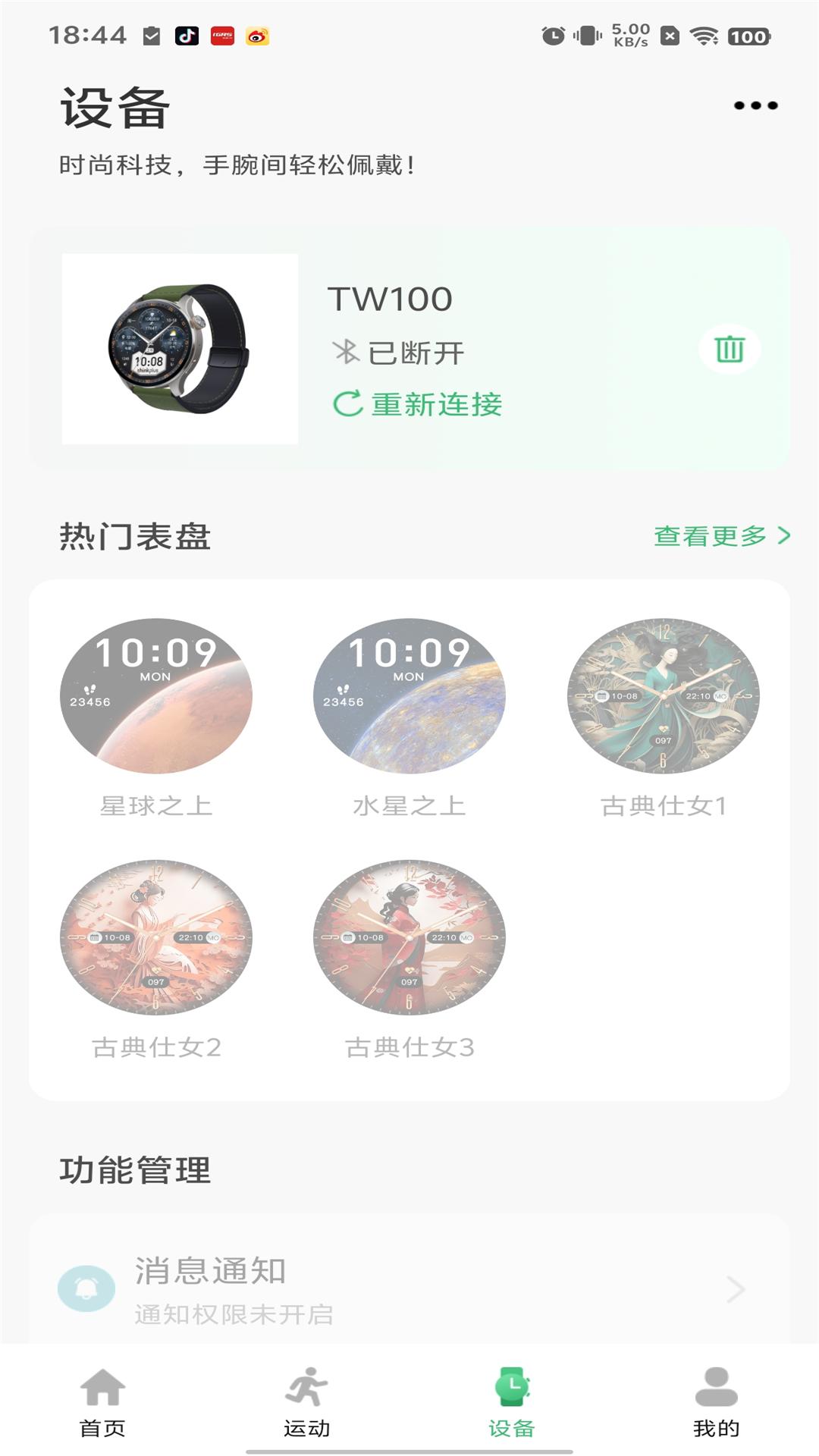Tap the delete device trash icon
819x1456 pixels.
point(729,351)
